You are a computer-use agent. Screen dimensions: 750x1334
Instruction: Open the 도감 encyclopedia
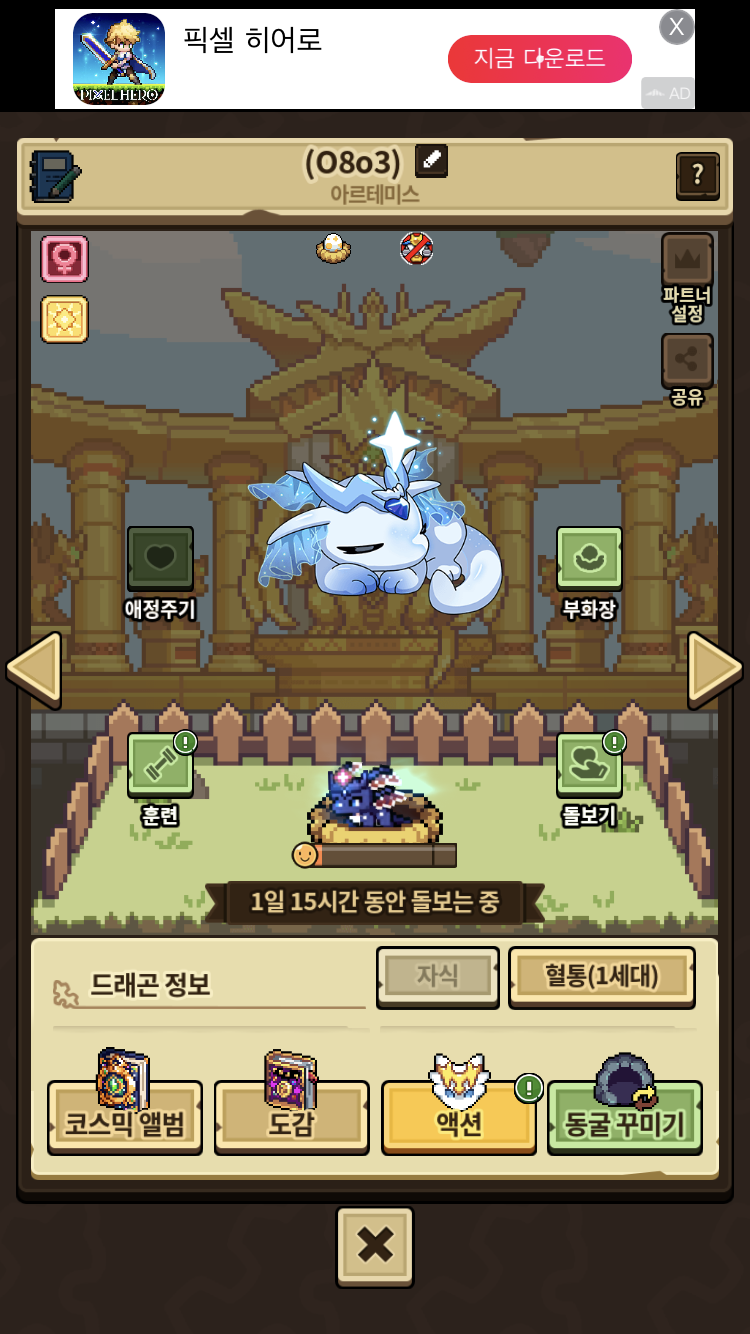(x=291, y=1120)
